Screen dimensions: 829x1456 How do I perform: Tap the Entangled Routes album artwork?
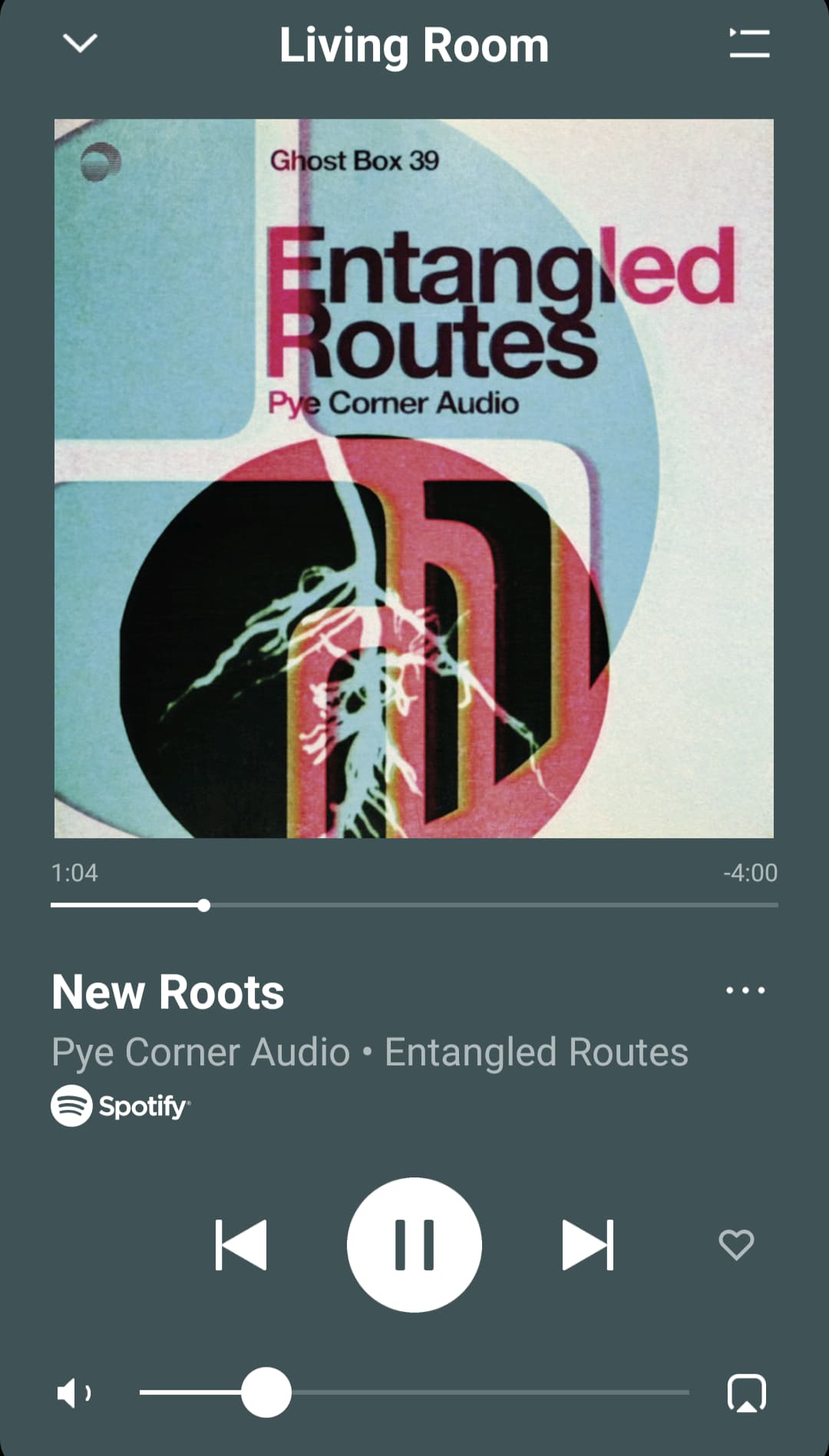[414, 478]
